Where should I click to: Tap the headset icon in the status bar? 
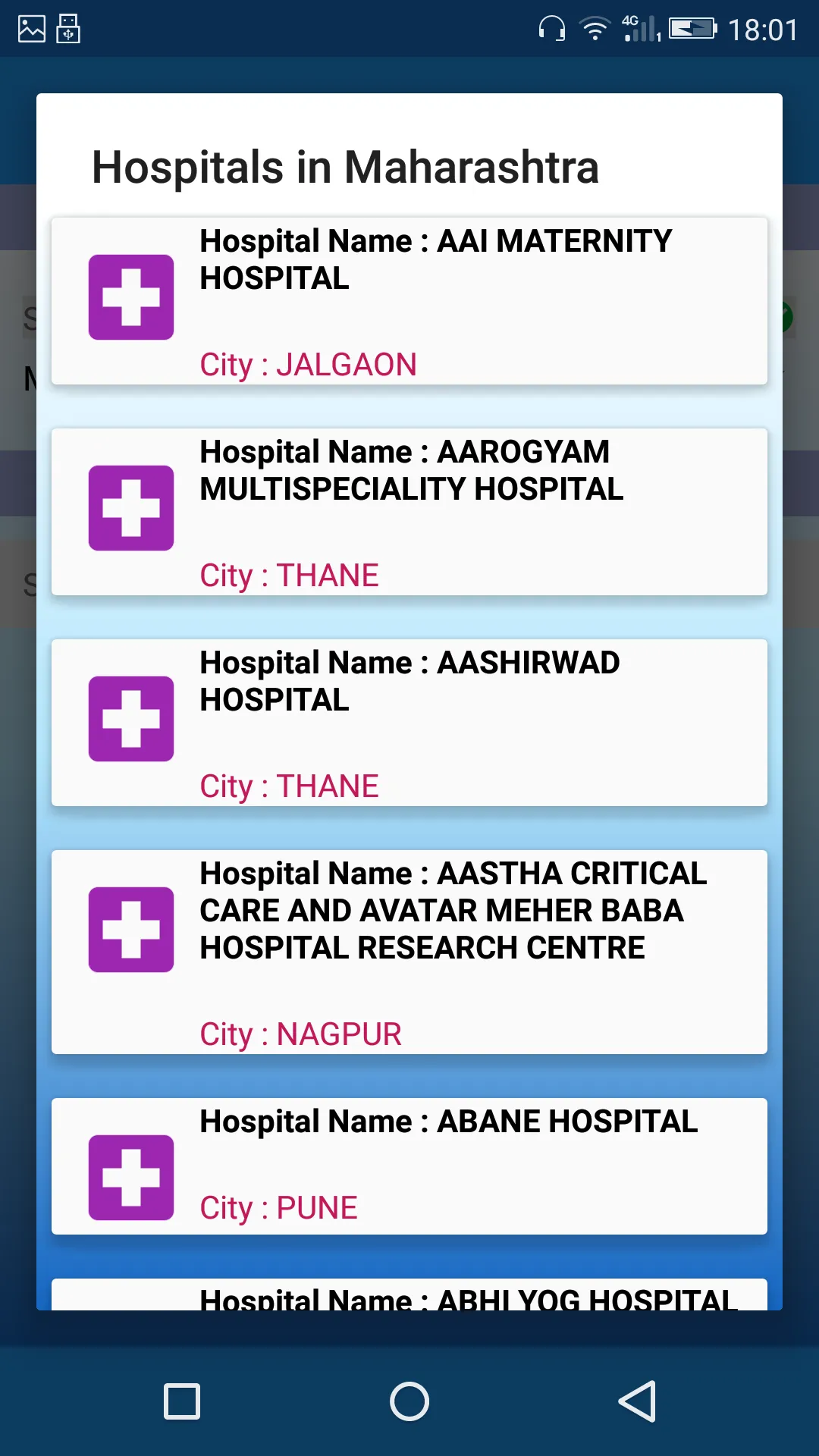coord(551,29)
